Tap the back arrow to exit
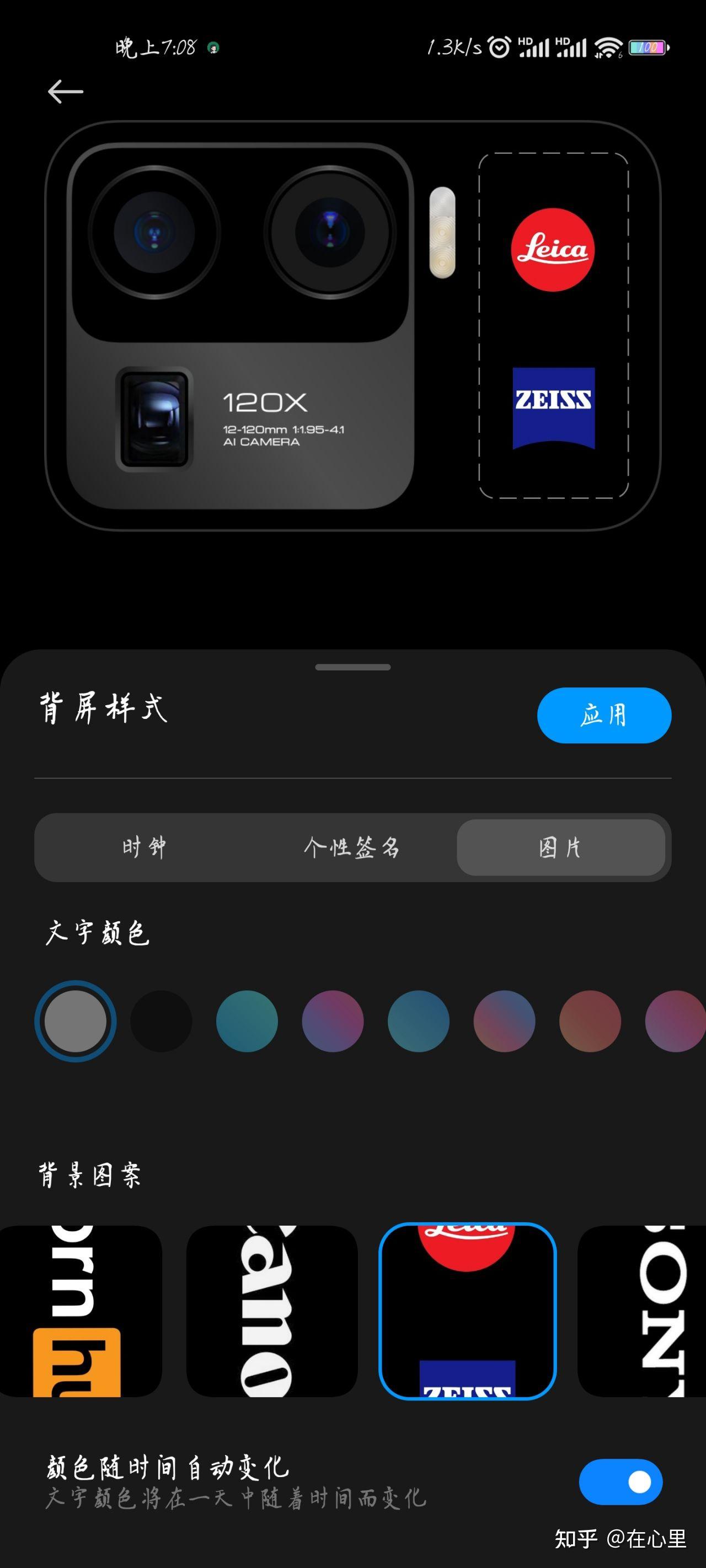Image resolution: width=706 pixels, height=1568 pixels. pyautogui.click(x=65, y=92)
